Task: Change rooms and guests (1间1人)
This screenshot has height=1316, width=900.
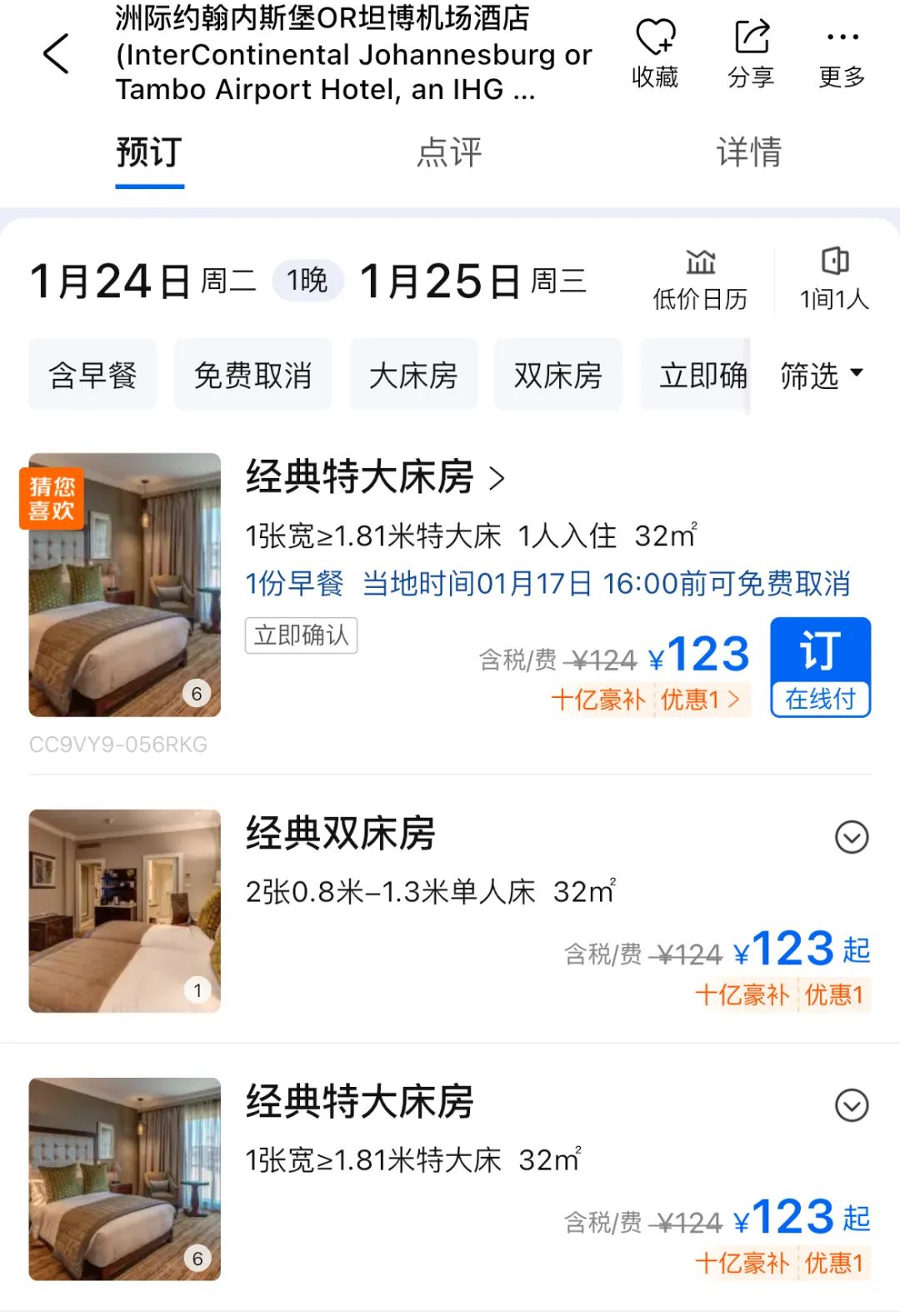Action: pos(833,280)
